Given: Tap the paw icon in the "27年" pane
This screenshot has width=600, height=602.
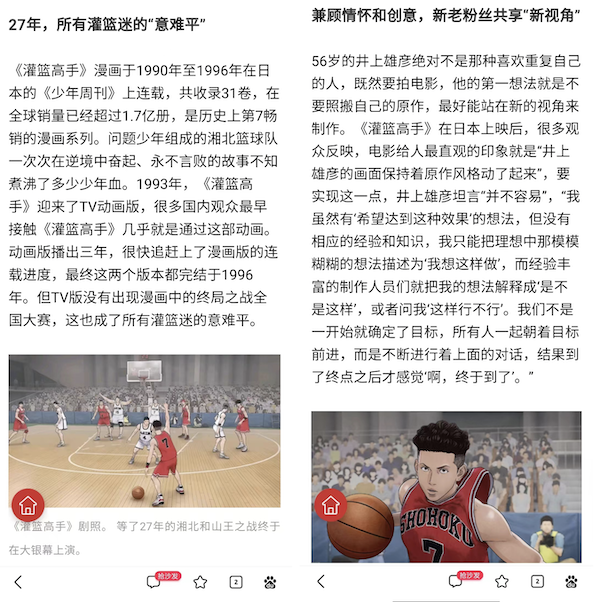Looking at the screenshot, I should (270, 581).
